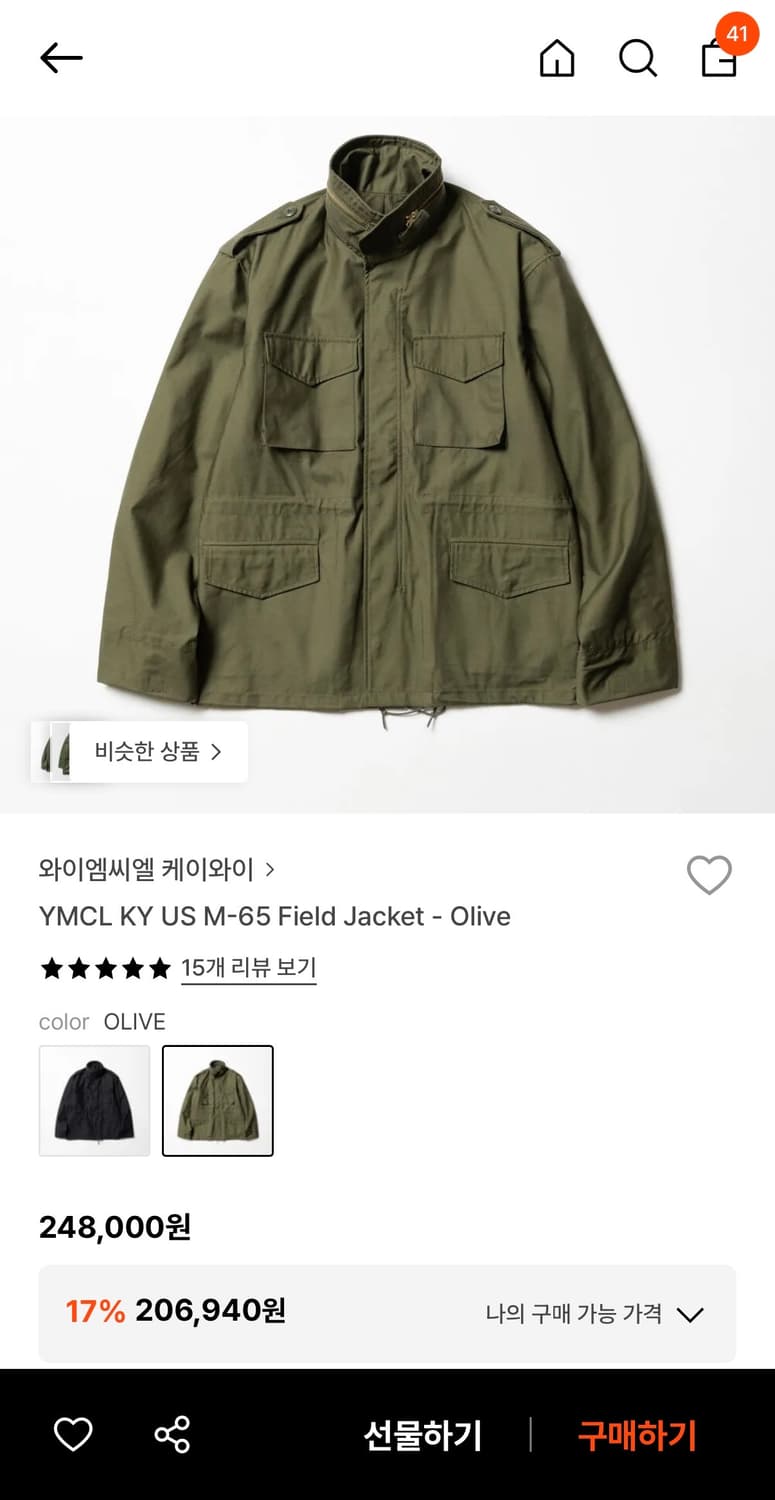The height and width of the screenshot is (1500, 775).
Task: Select the olive color swatch
Action: click(x=218, y=1101)
